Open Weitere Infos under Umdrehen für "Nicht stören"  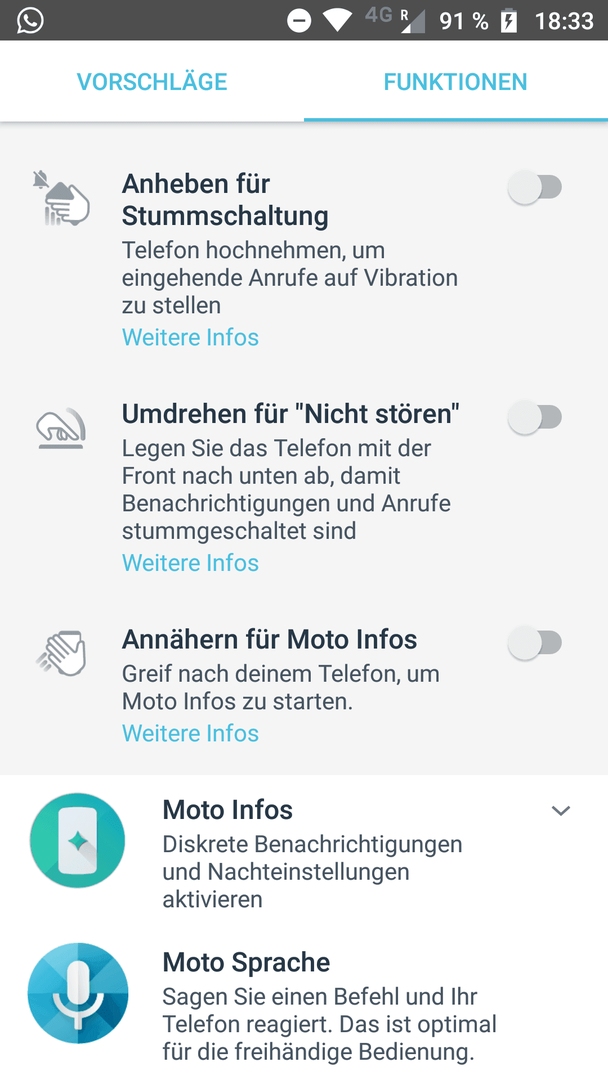tap(191, 562)
